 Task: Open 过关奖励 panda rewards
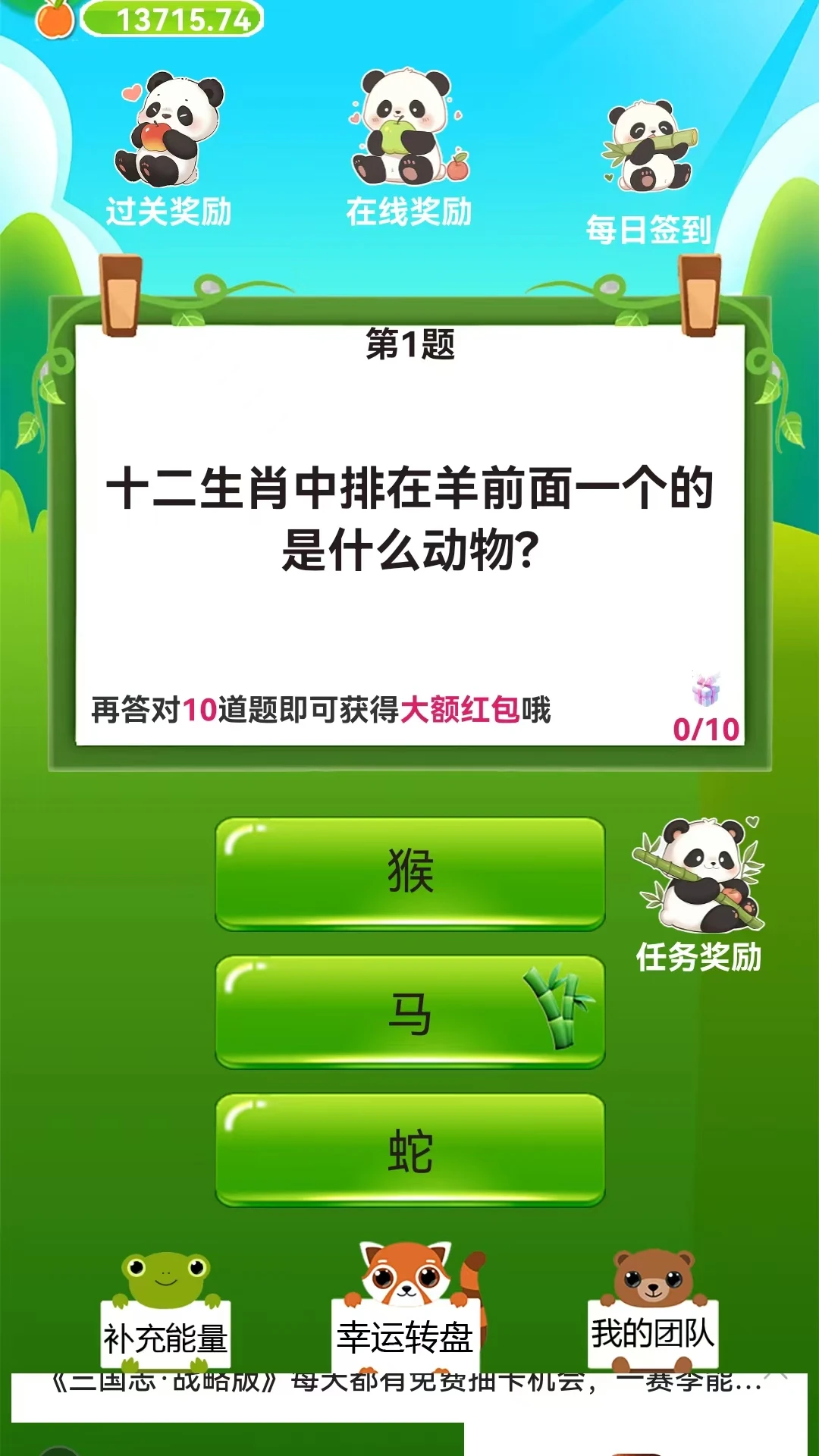tap(168, 152)
